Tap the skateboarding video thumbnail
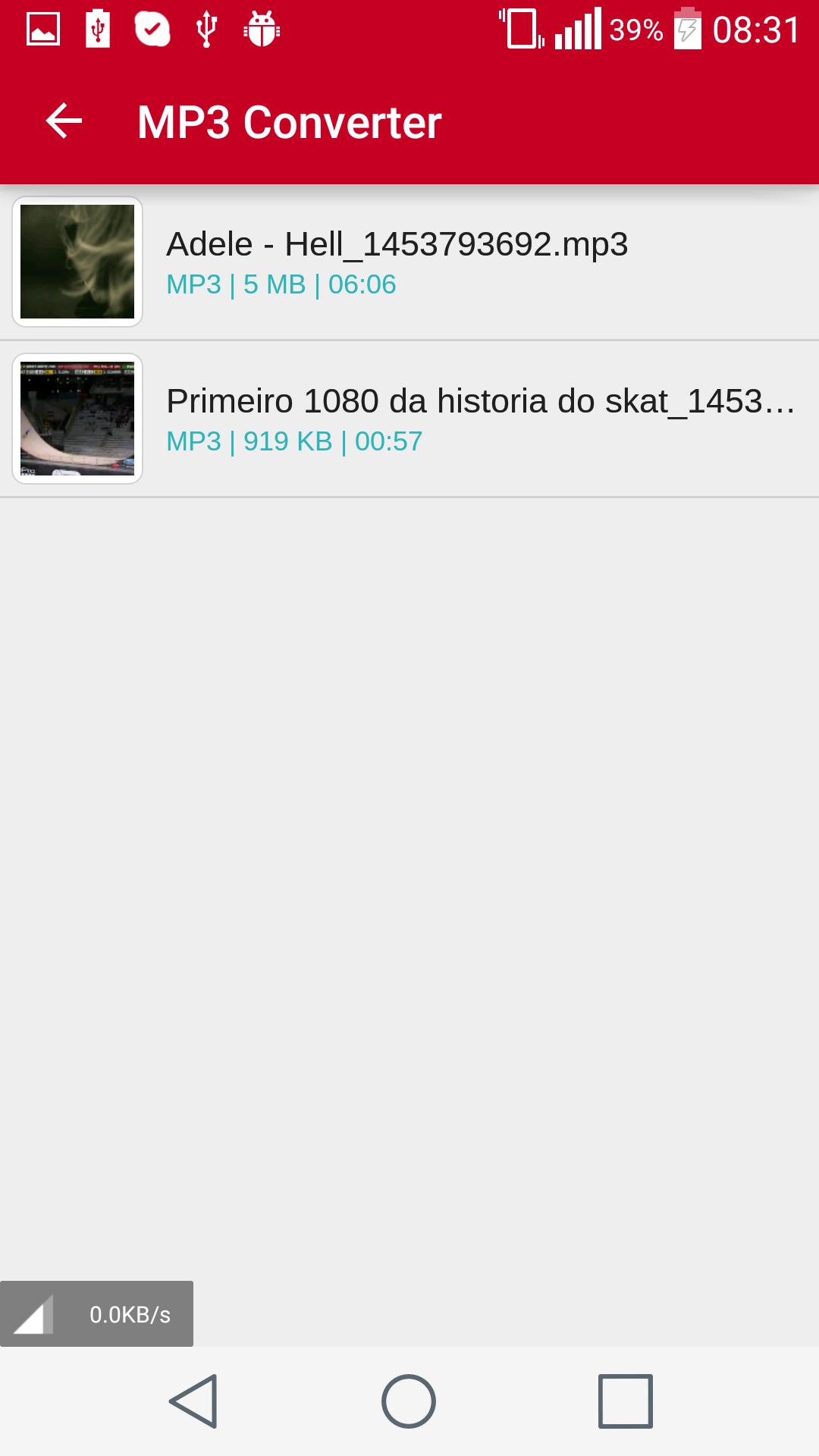Screen dimensions: 819x1456 click(x=77, y=418)
